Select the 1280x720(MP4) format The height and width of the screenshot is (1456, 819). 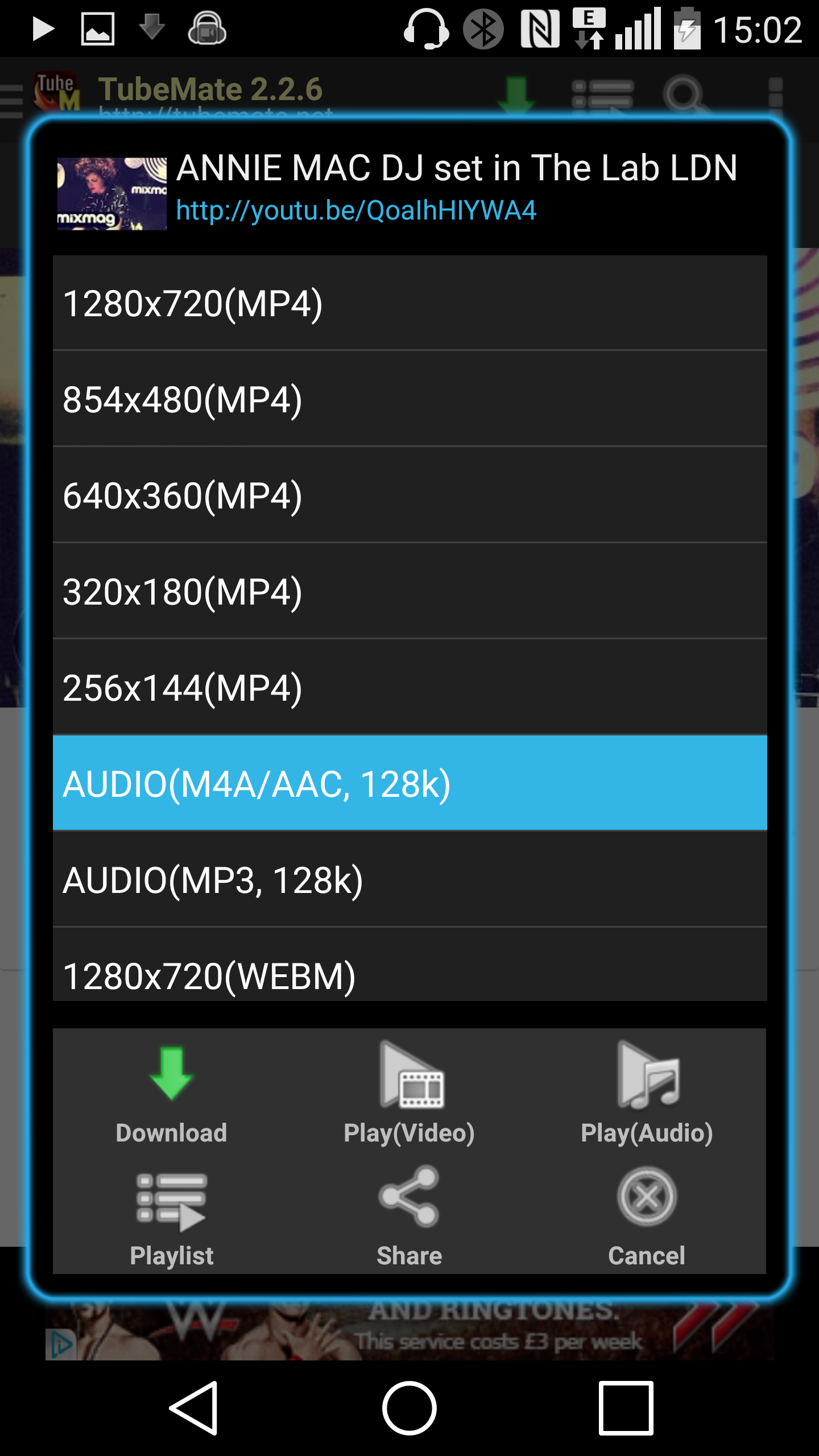(x=409, y=303)
